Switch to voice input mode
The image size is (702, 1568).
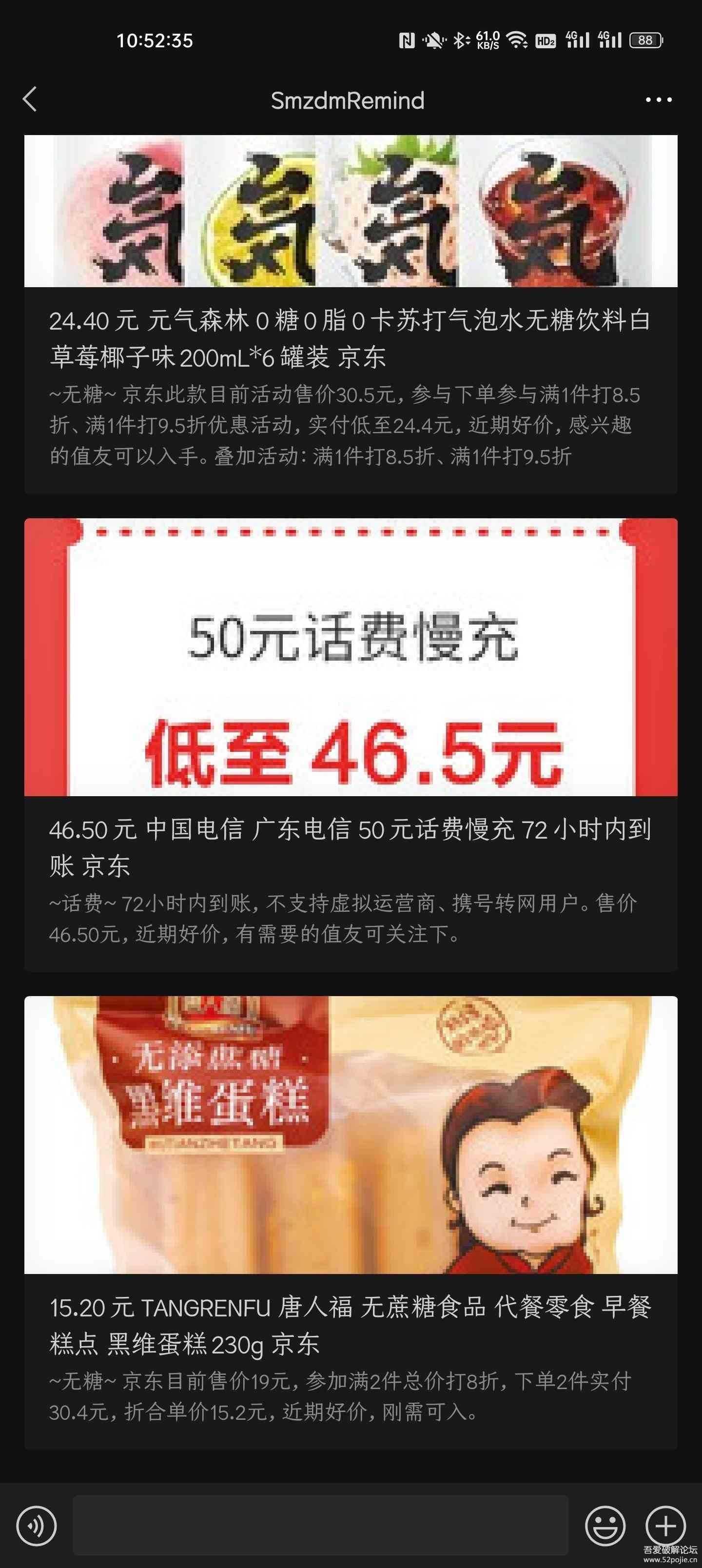coord(37,1526)
